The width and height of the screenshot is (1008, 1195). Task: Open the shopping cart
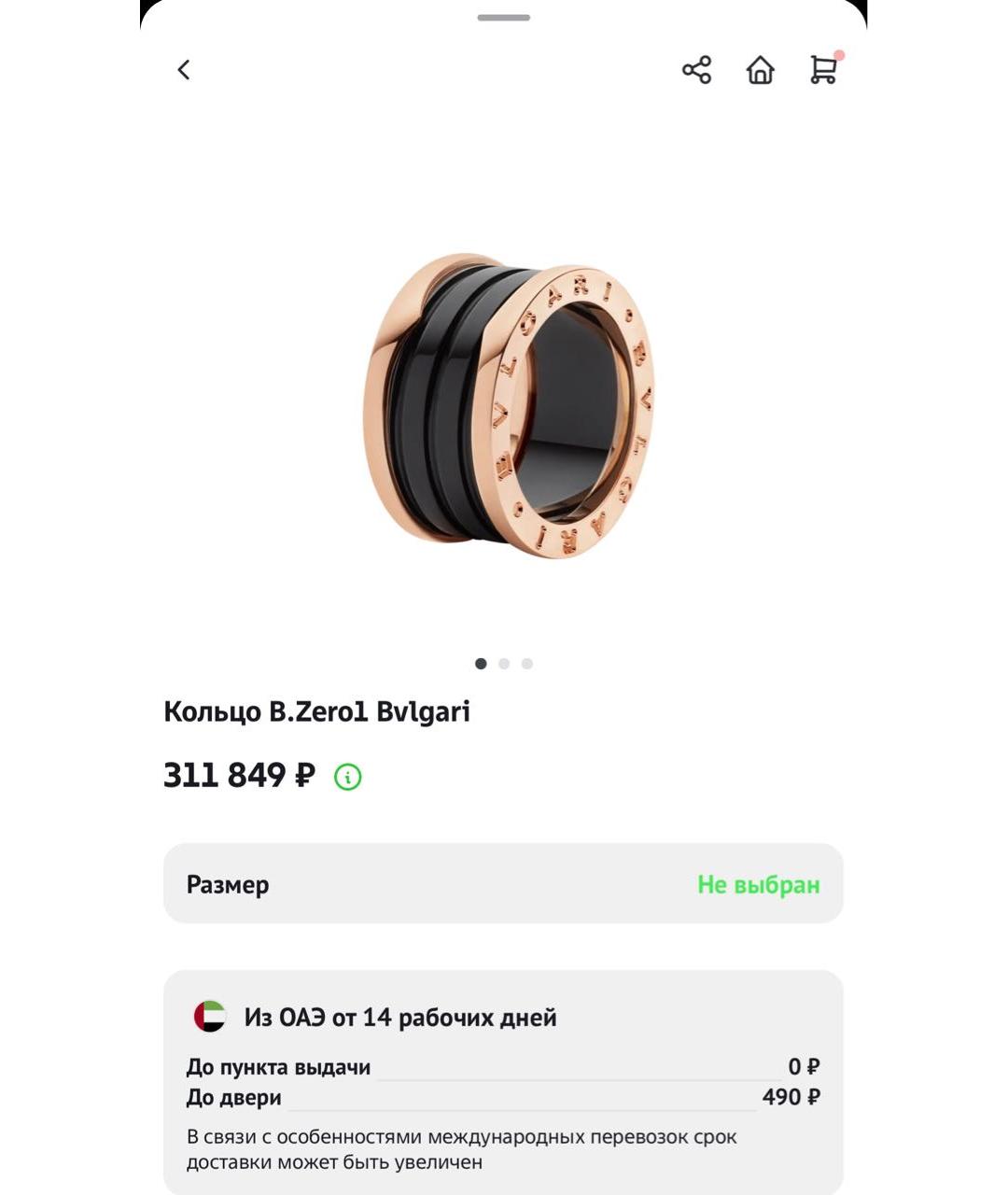tap(823, 71)
